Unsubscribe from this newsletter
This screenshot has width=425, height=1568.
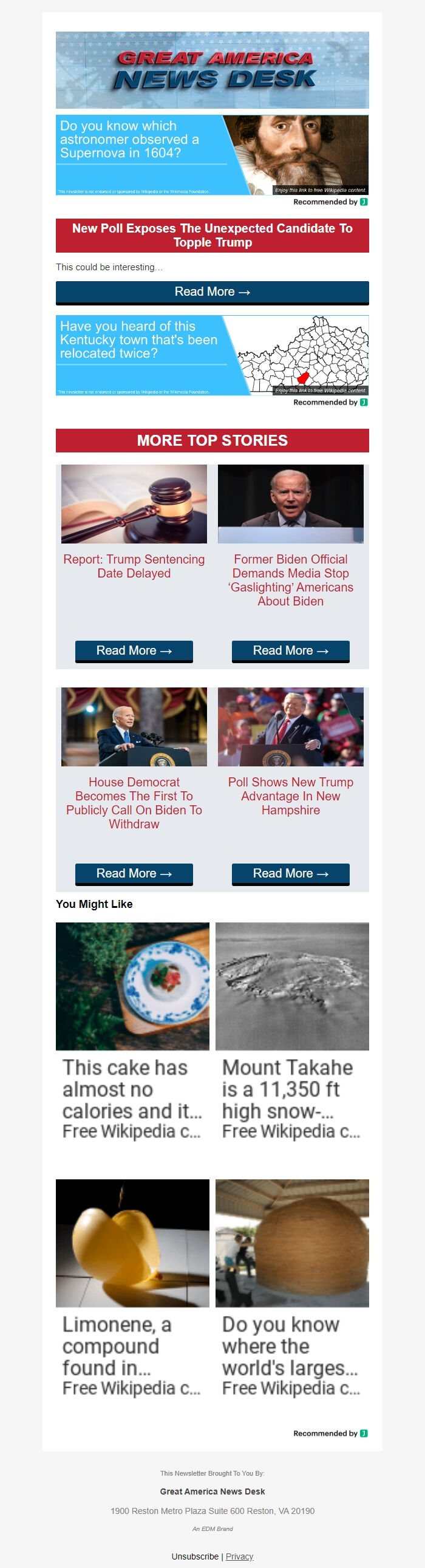[x=195, y=1556]
